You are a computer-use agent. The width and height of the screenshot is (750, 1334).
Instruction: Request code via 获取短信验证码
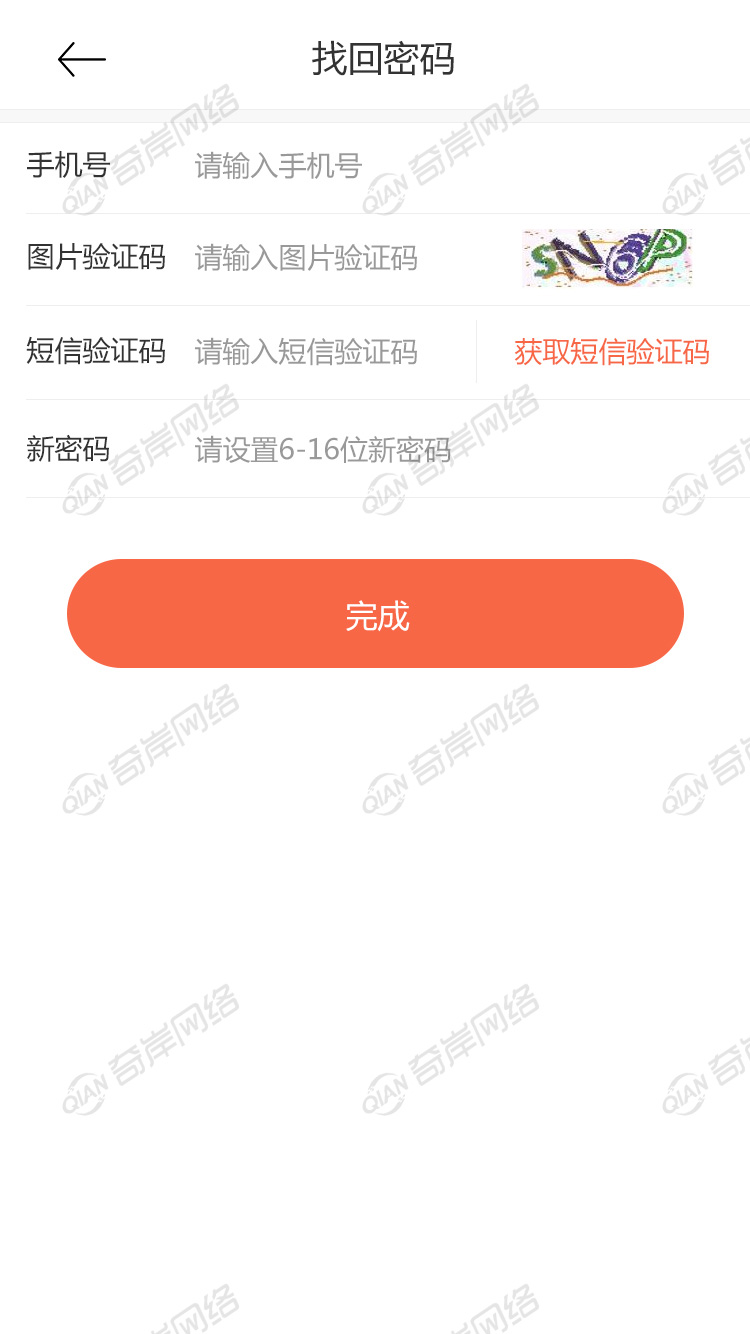[x=611, y=352]
